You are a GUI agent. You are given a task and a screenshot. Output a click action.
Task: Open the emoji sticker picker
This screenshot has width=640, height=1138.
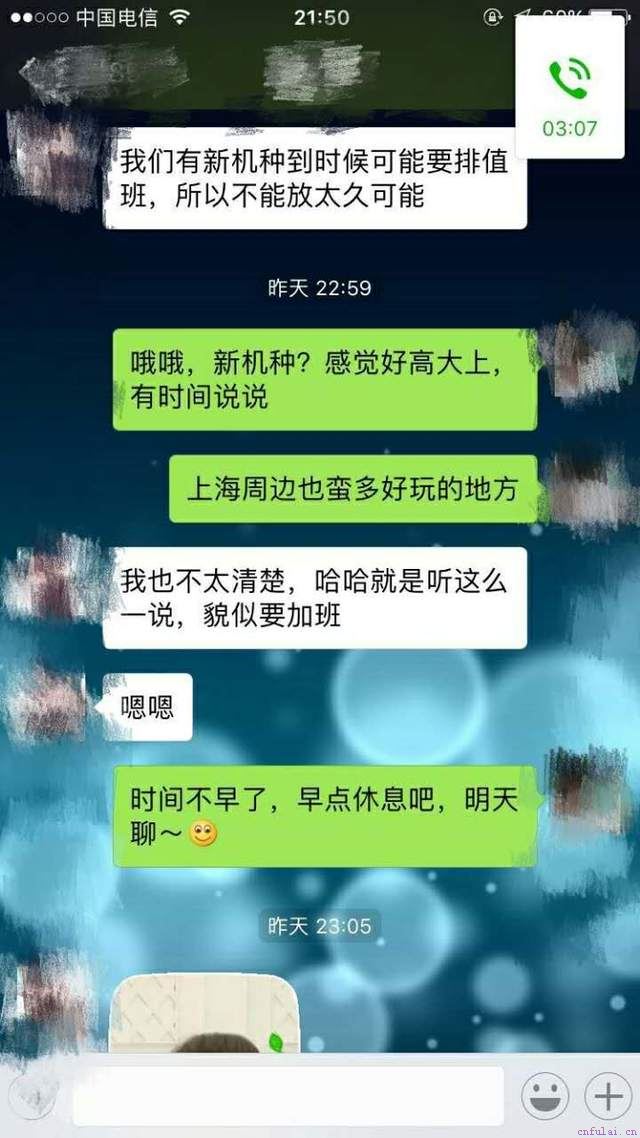pyautogui.click(x=545, y=1096)
